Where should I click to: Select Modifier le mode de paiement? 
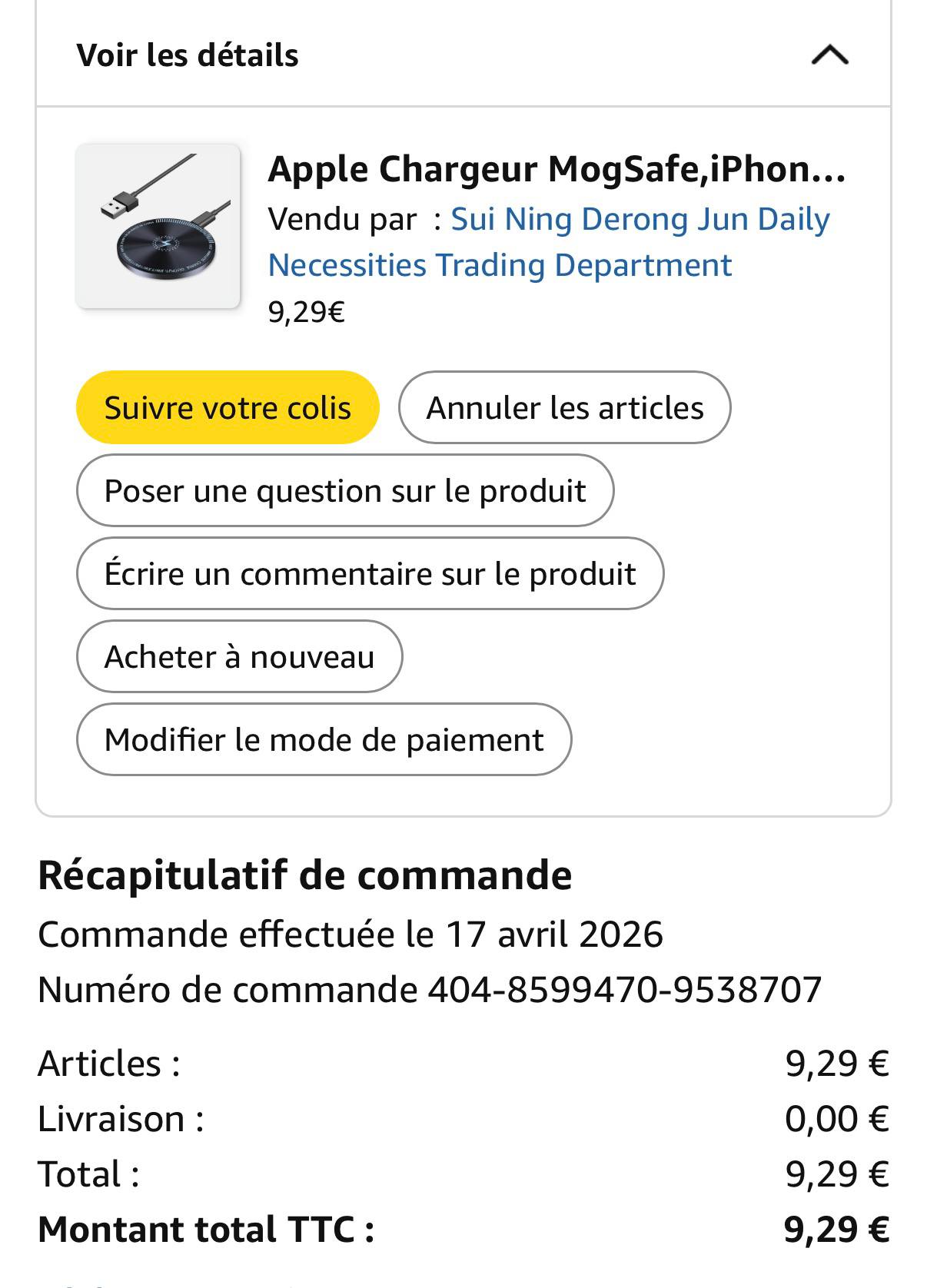pos(324,739)
